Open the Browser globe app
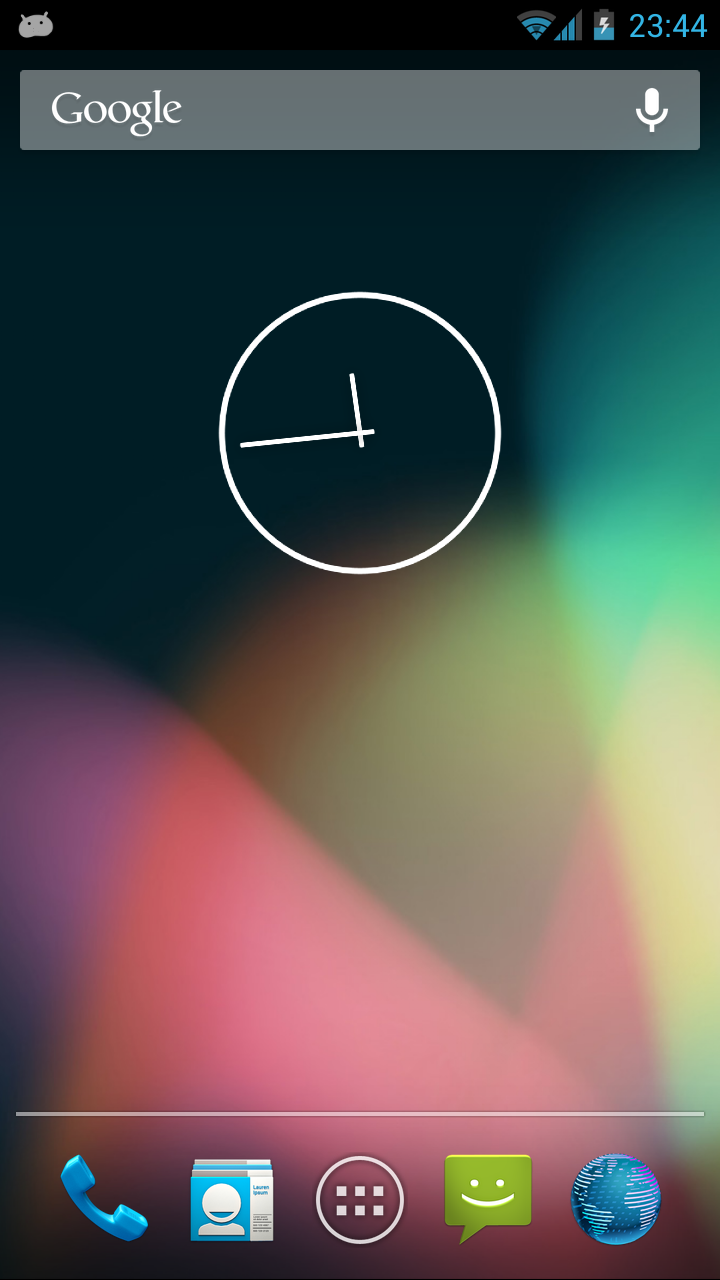This screenshot has height=1280, width=720. coord(616,1199)
